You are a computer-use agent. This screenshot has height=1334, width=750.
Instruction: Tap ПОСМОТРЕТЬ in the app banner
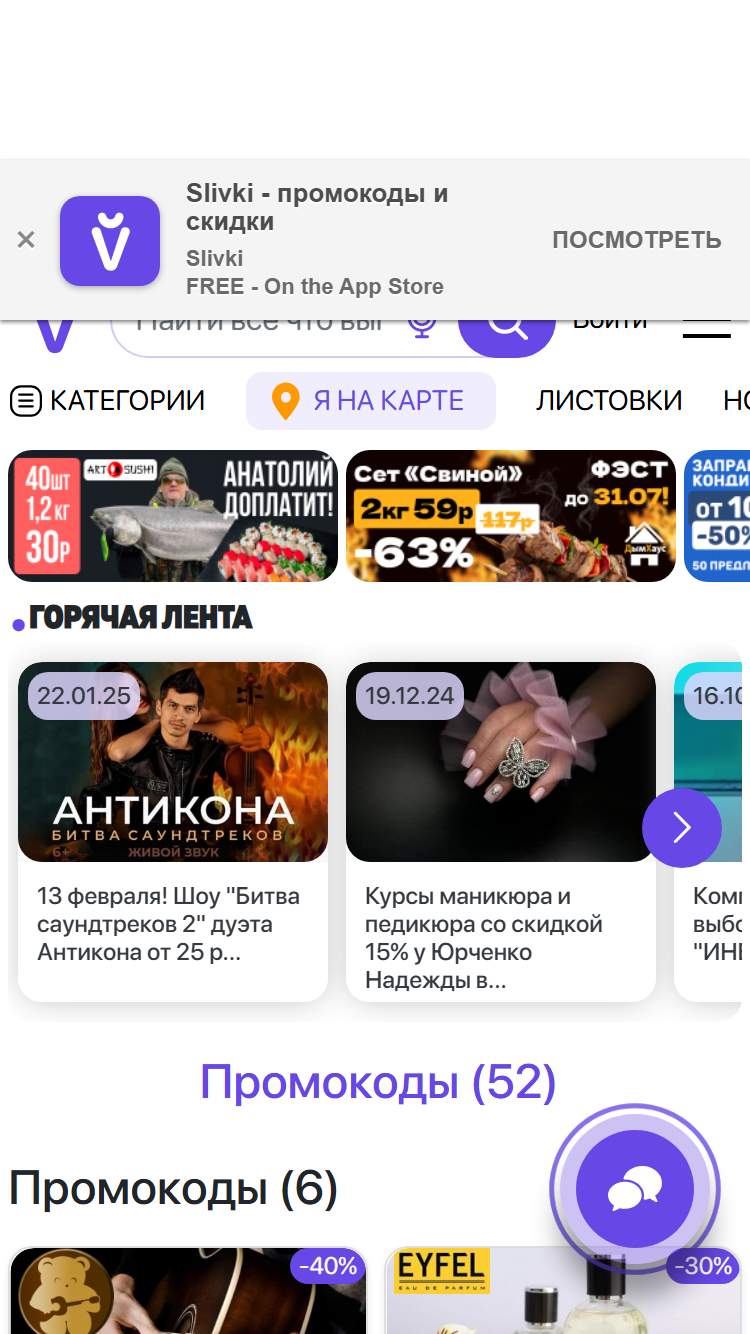637,240
